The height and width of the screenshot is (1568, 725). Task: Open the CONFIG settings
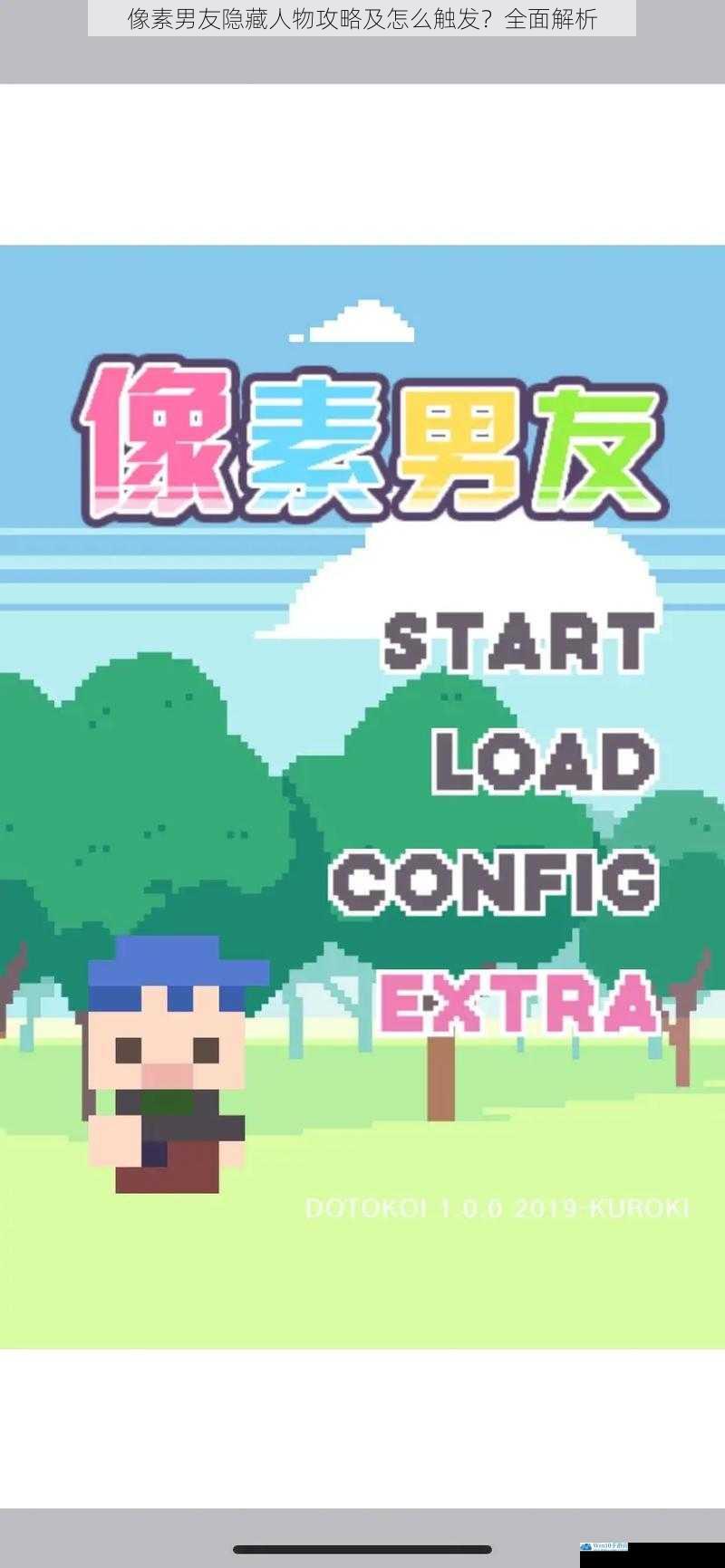[x=495, y=881]
